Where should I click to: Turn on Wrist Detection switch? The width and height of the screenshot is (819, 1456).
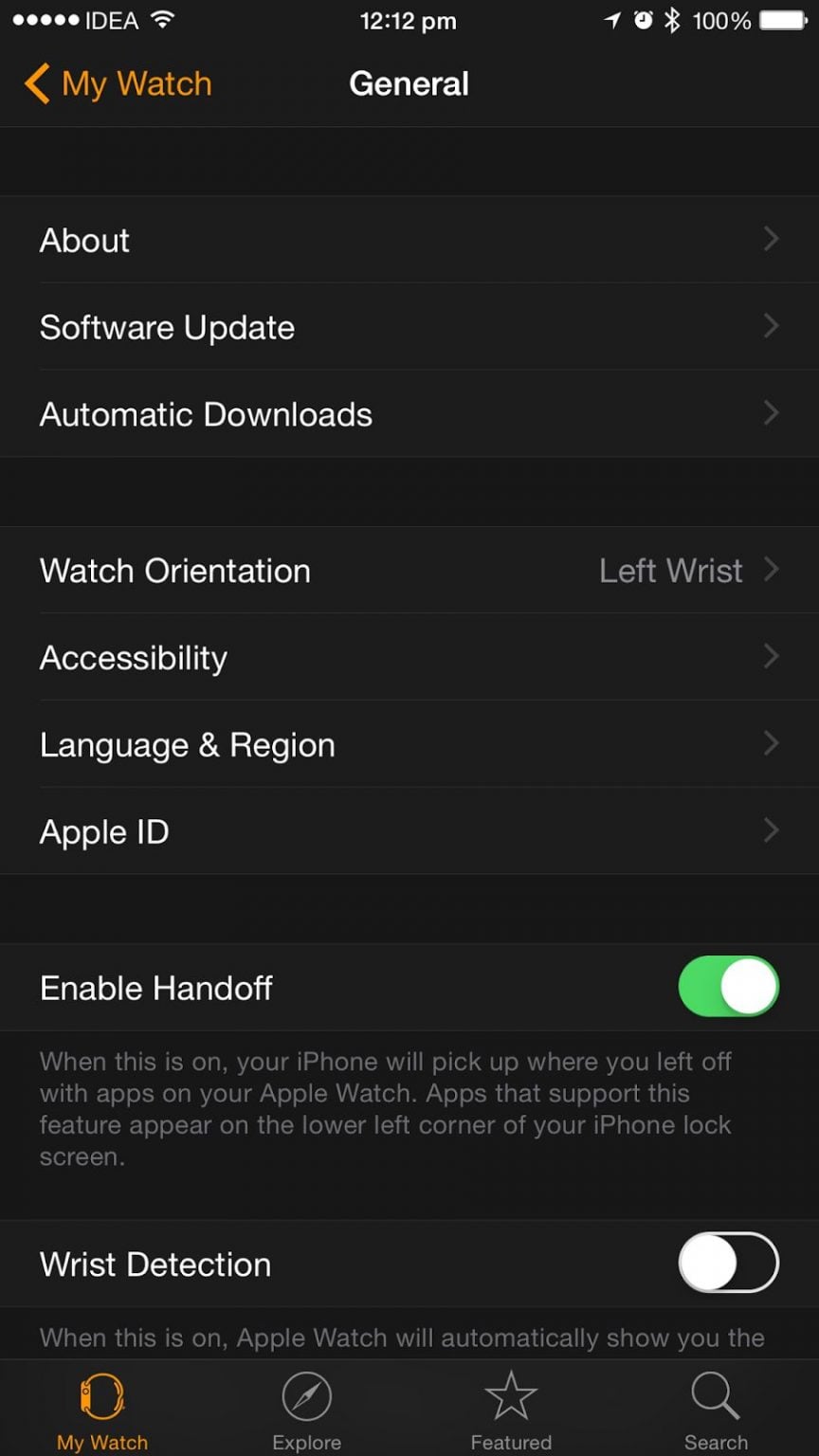(x=728, y=1263)
